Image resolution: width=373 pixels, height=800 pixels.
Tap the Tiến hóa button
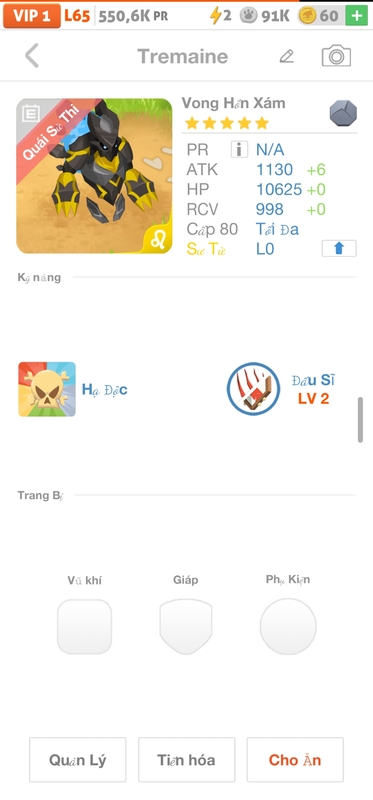point(187,760)
